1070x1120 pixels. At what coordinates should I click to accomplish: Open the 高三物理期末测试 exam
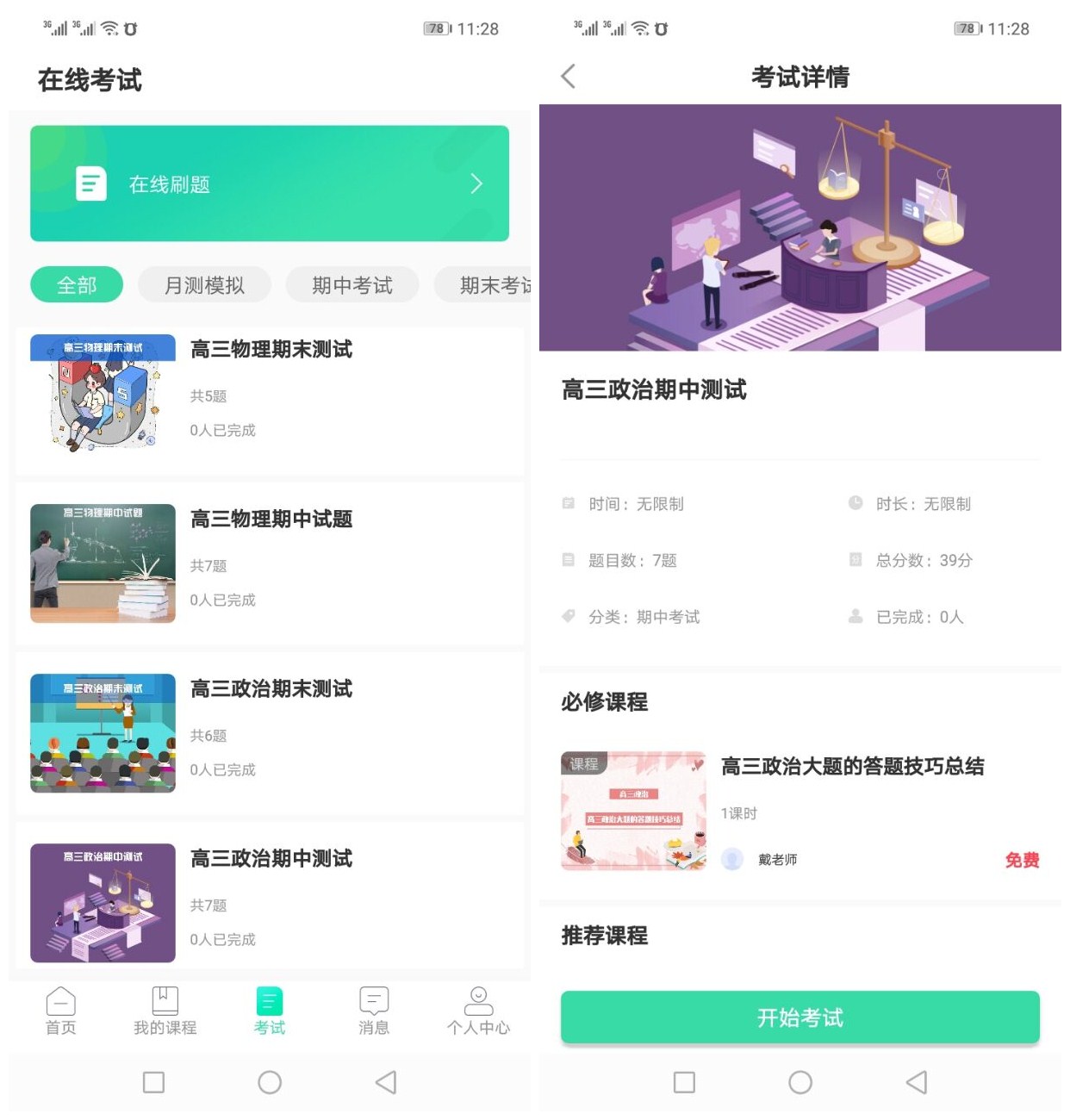pos(271,350)
